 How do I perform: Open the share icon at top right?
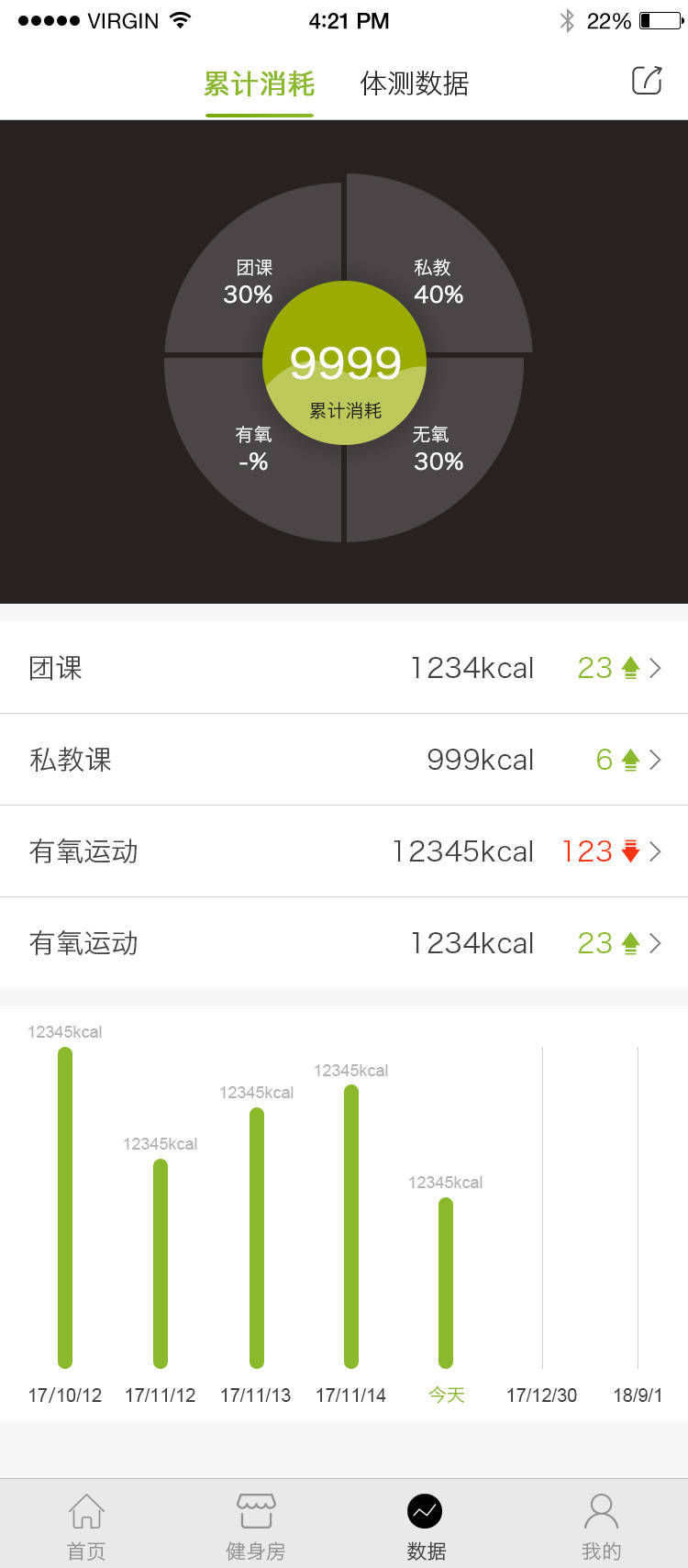647,82
